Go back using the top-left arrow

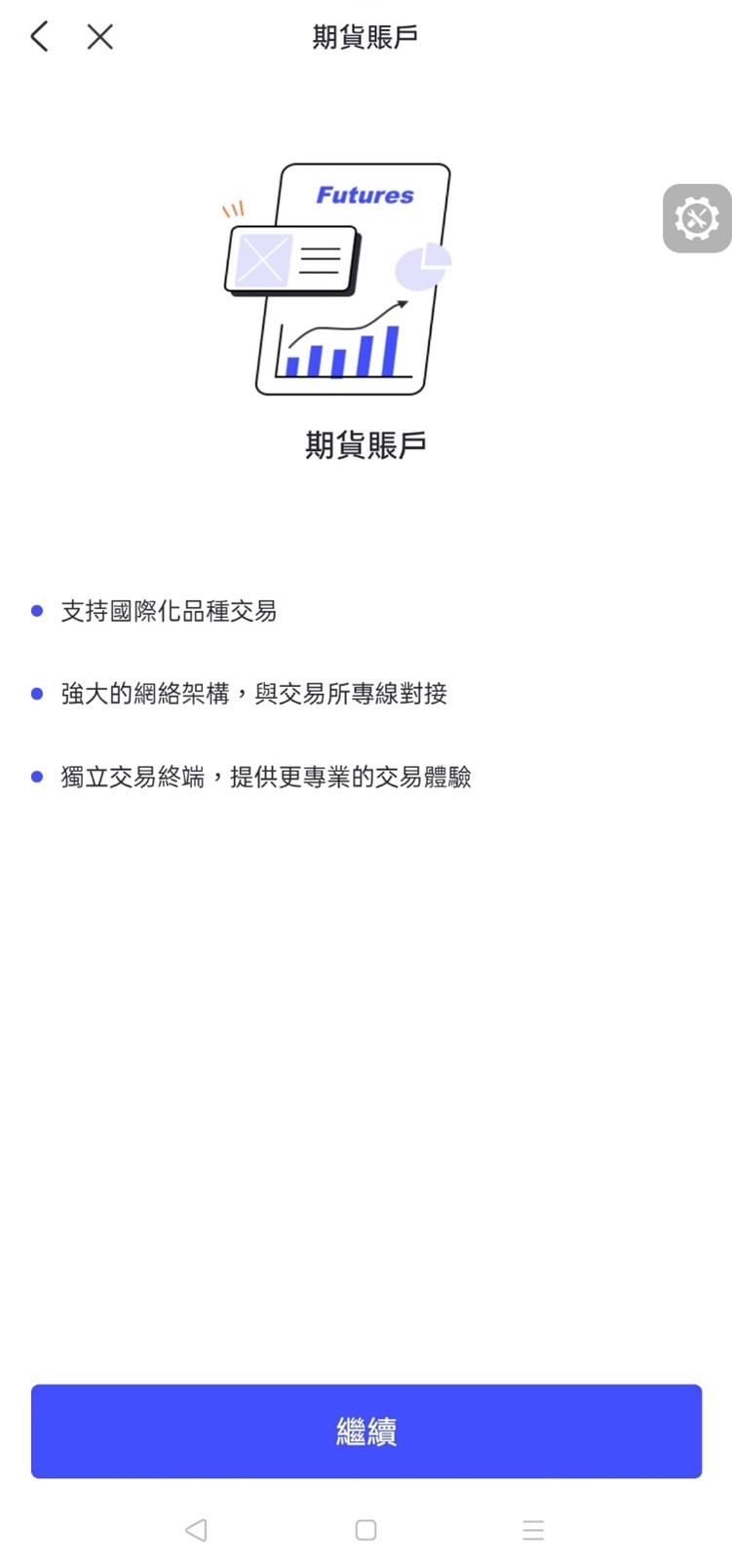click(39, 37)
